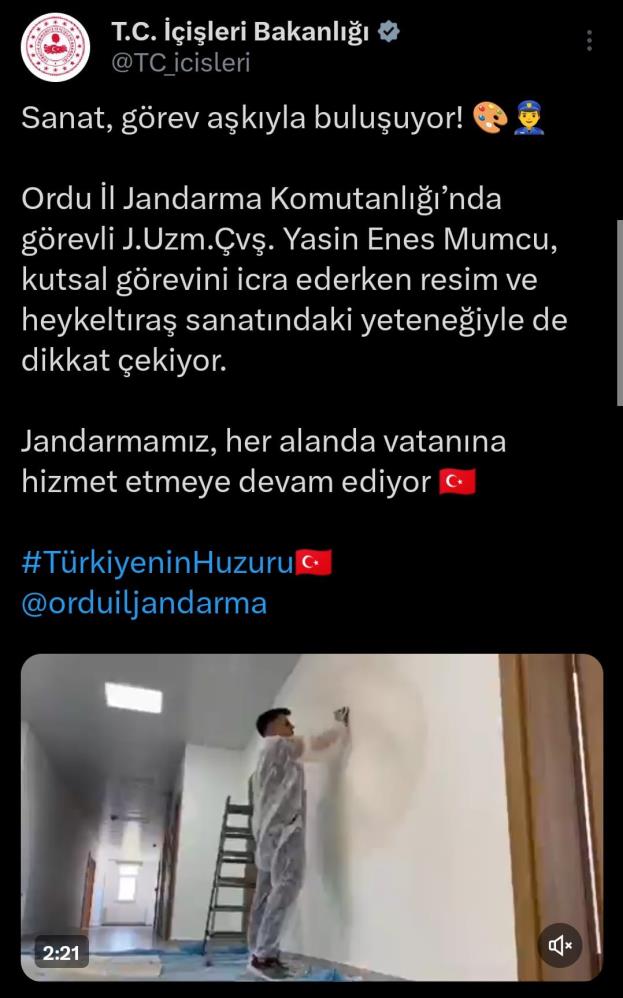Open the @orduiljandarma mention
This screenshot has height=998, width=623.
144,604
